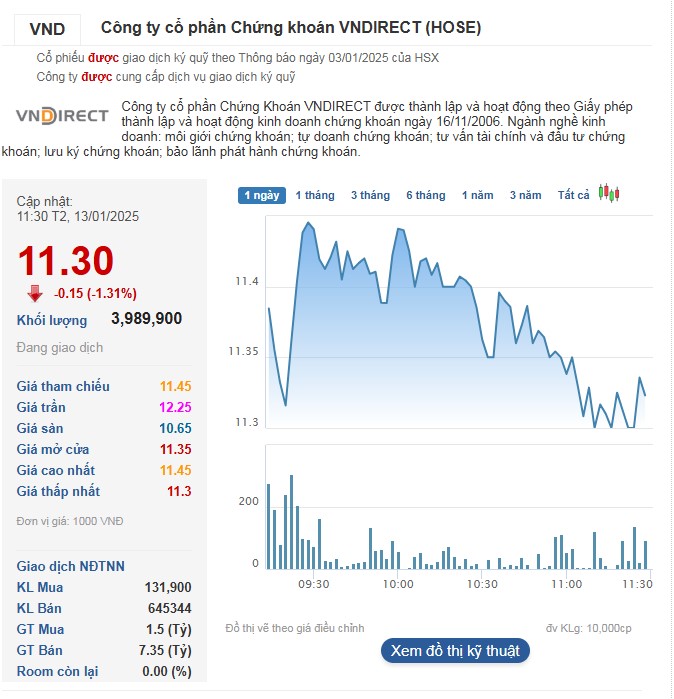
Task: Tap the candlestick chart icon
Action: (609, 194)
